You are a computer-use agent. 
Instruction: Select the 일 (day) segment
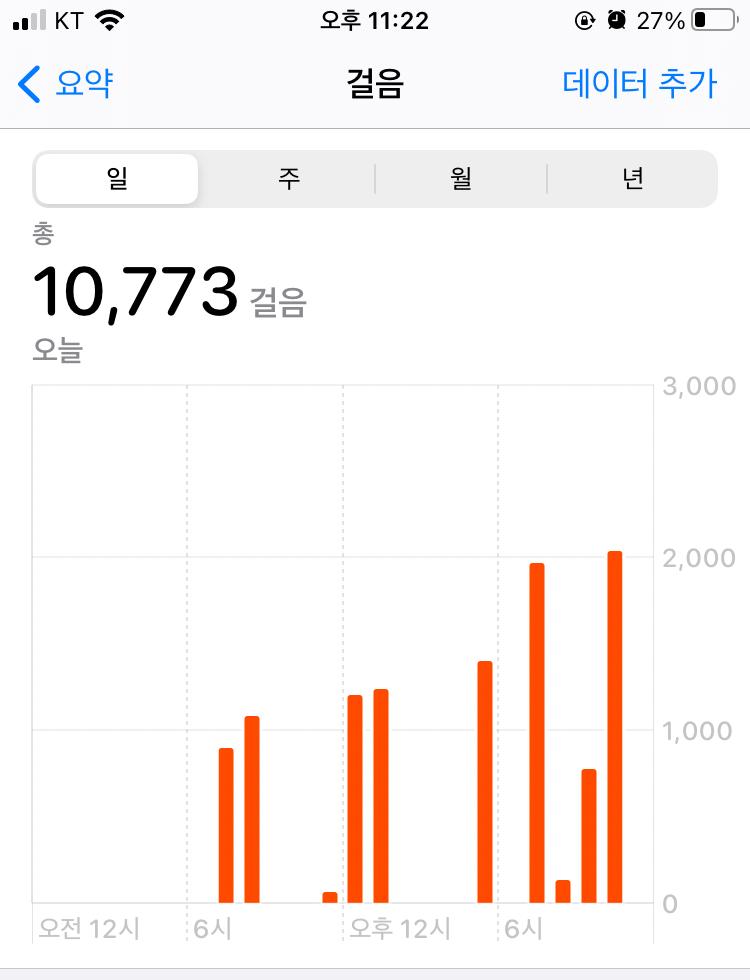(117, 179)
